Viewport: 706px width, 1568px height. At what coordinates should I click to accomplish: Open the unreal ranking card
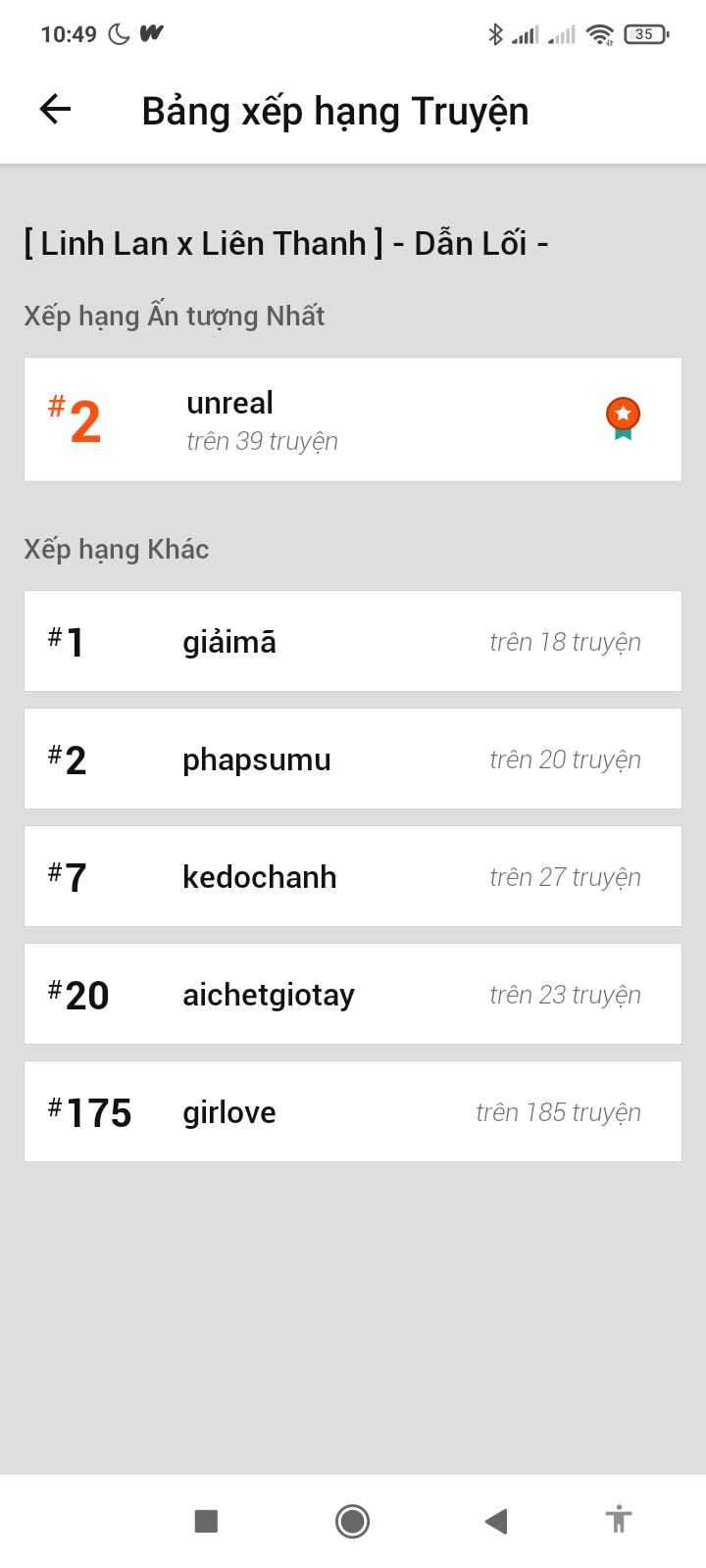tap(353, 419)
